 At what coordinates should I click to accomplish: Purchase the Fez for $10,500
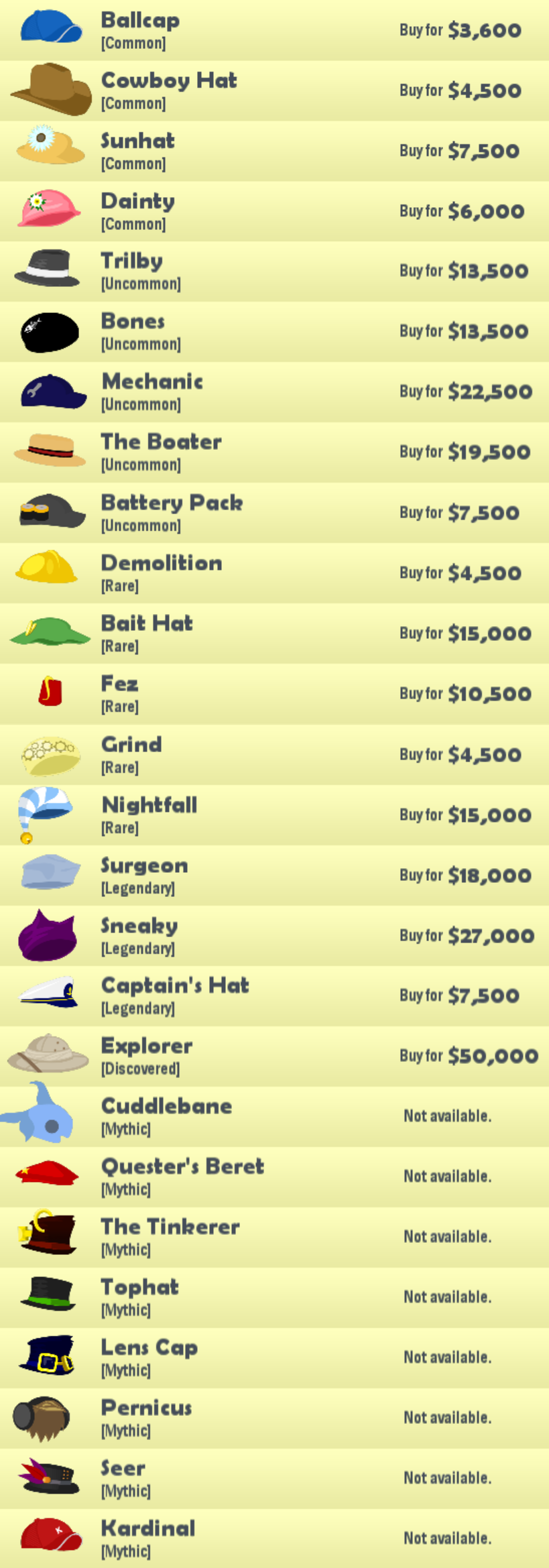(465, 694)
